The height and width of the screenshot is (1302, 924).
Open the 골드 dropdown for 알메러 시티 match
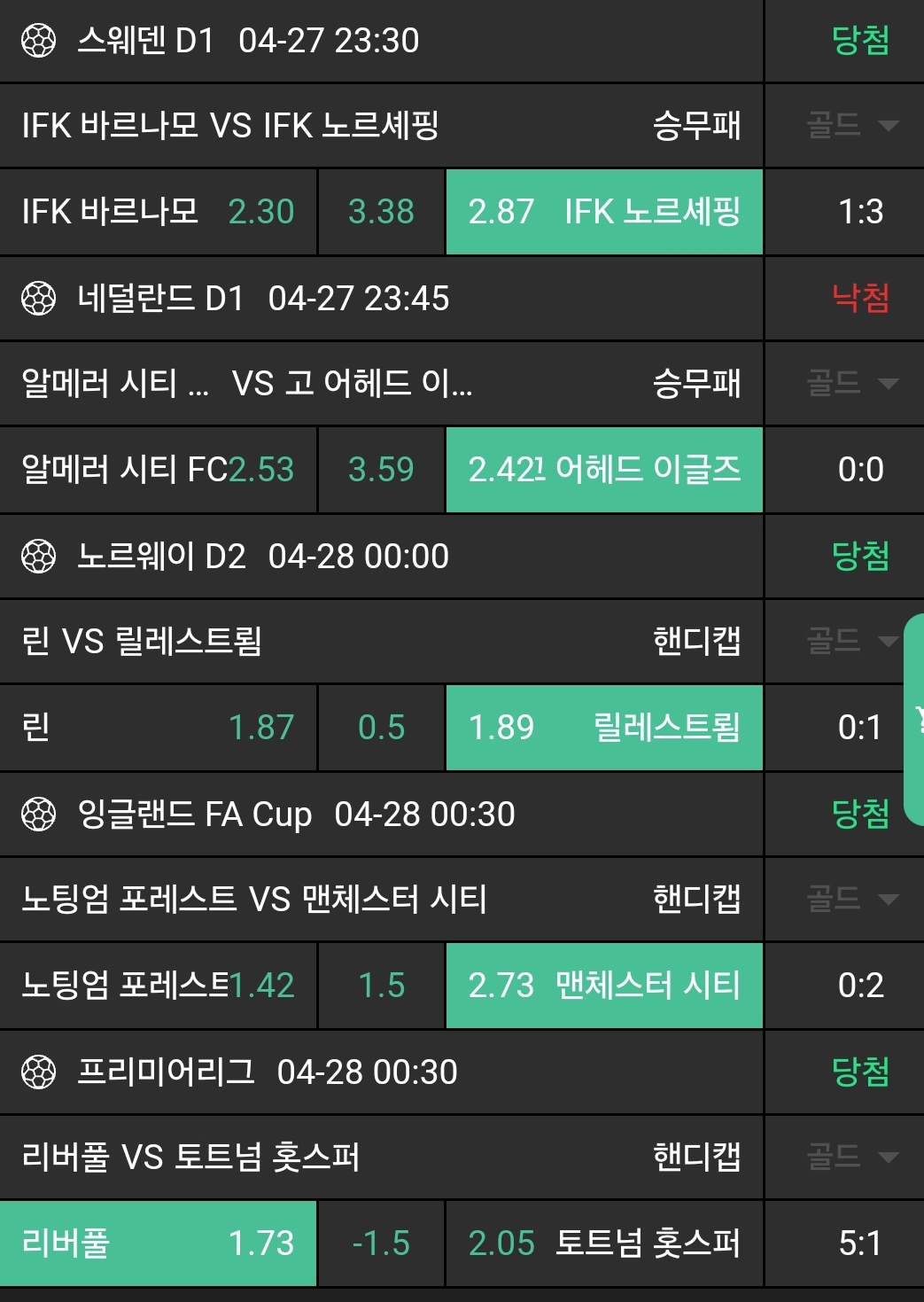852,383
